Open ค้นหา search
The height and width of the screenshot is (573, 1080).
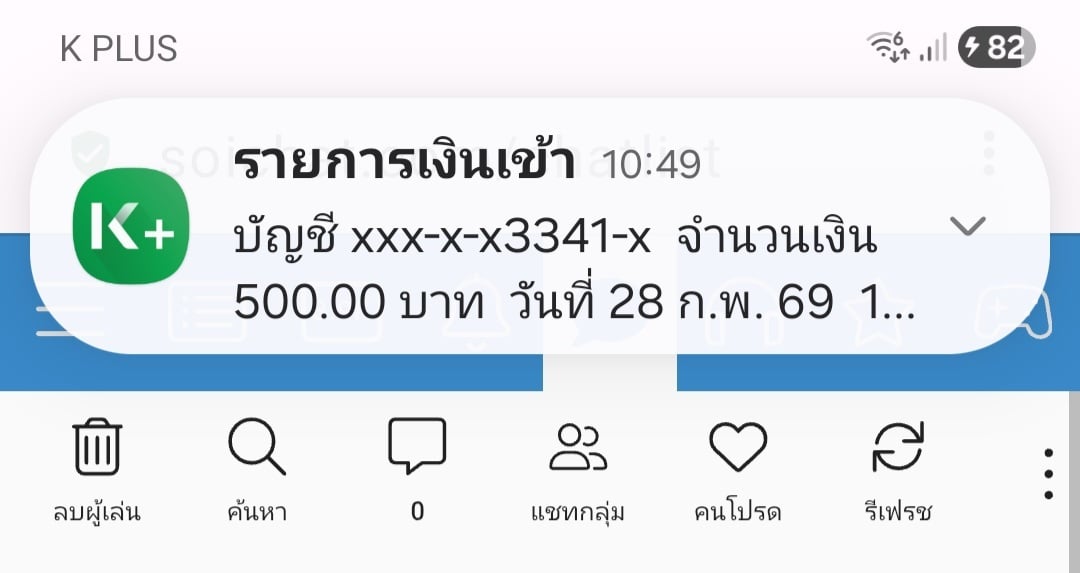(x=257, y=448)
